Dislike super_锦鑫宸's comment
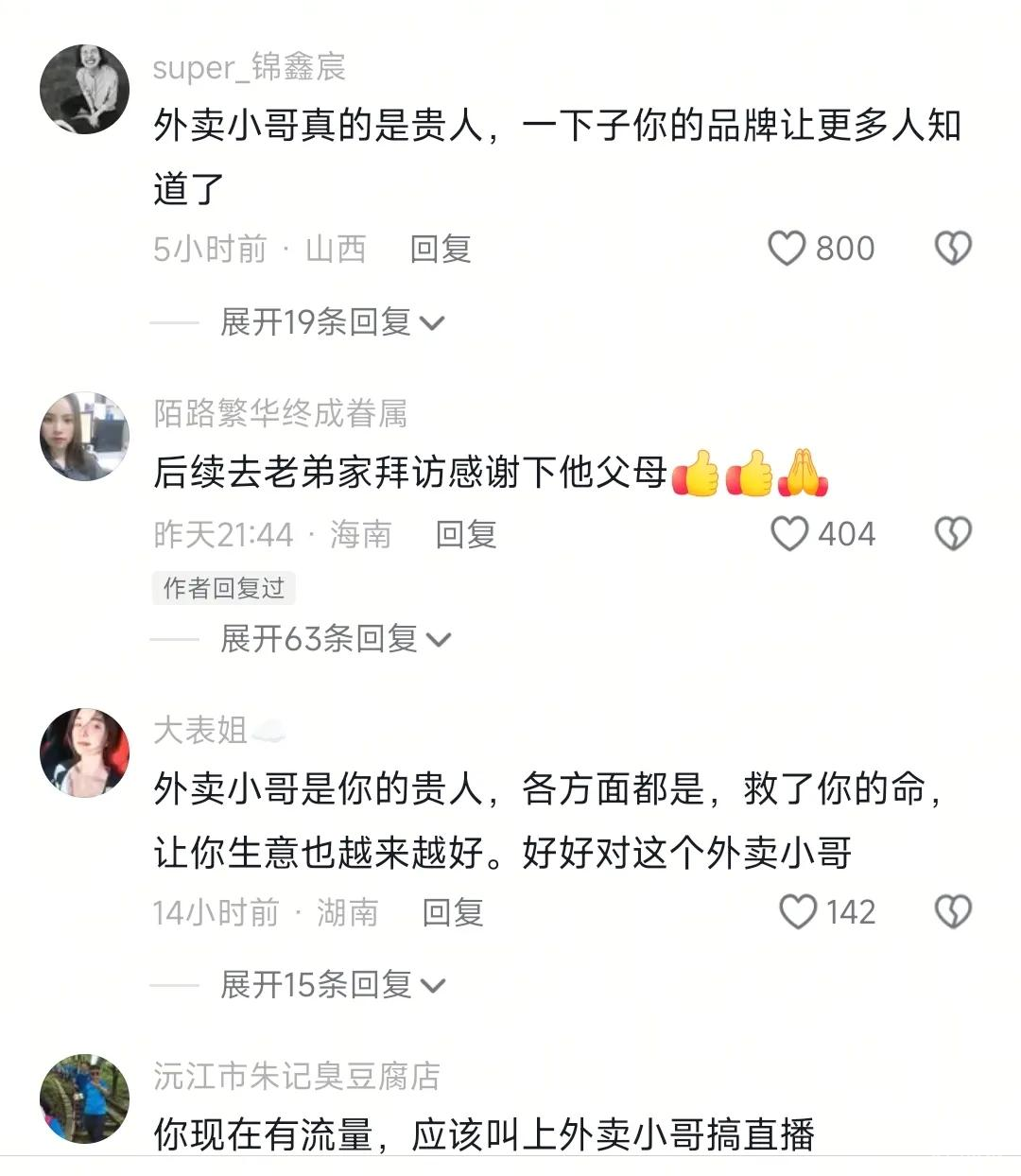Screen dimensions: 1021x1176 [953, 249]
